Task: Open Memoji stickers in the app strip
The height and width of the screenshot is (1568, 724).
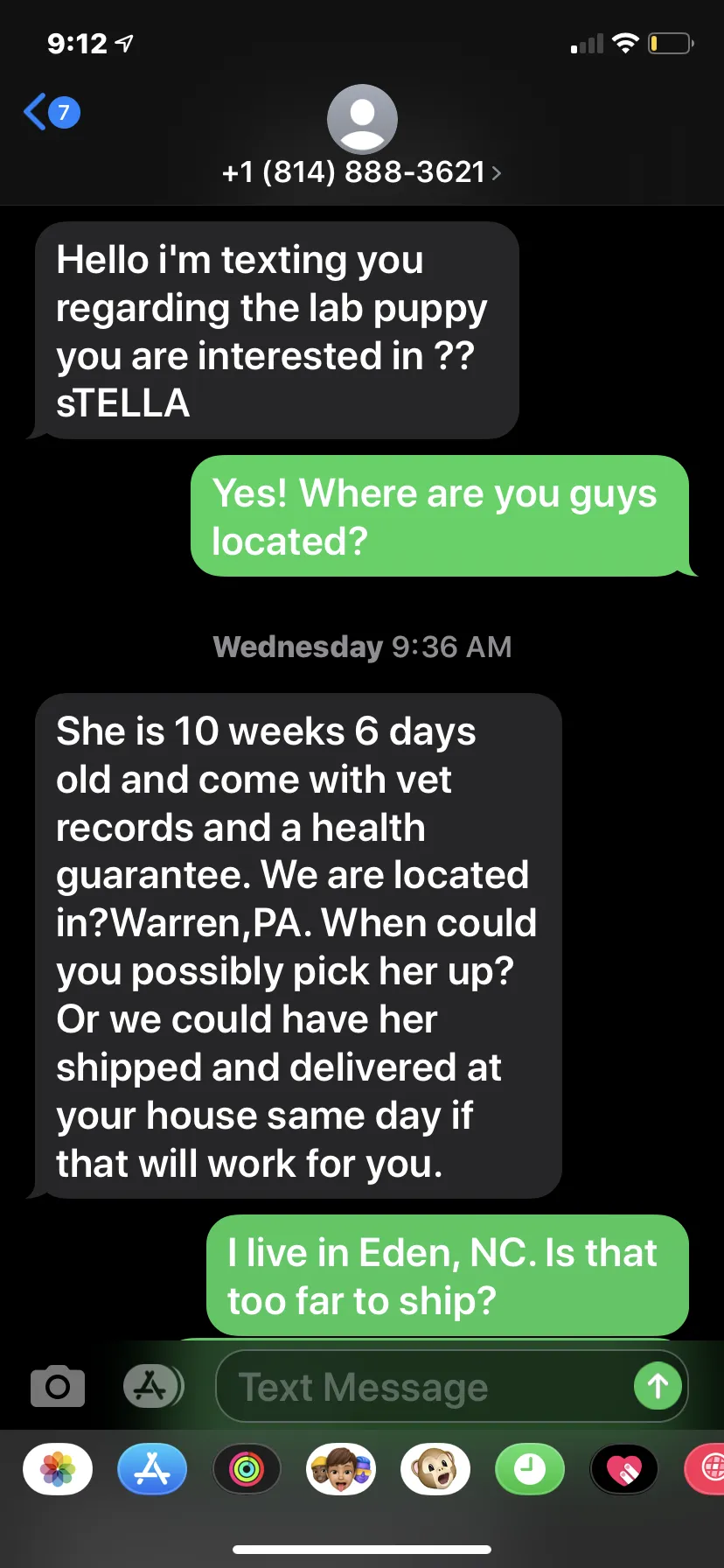Action: [x=341, y=1469]
